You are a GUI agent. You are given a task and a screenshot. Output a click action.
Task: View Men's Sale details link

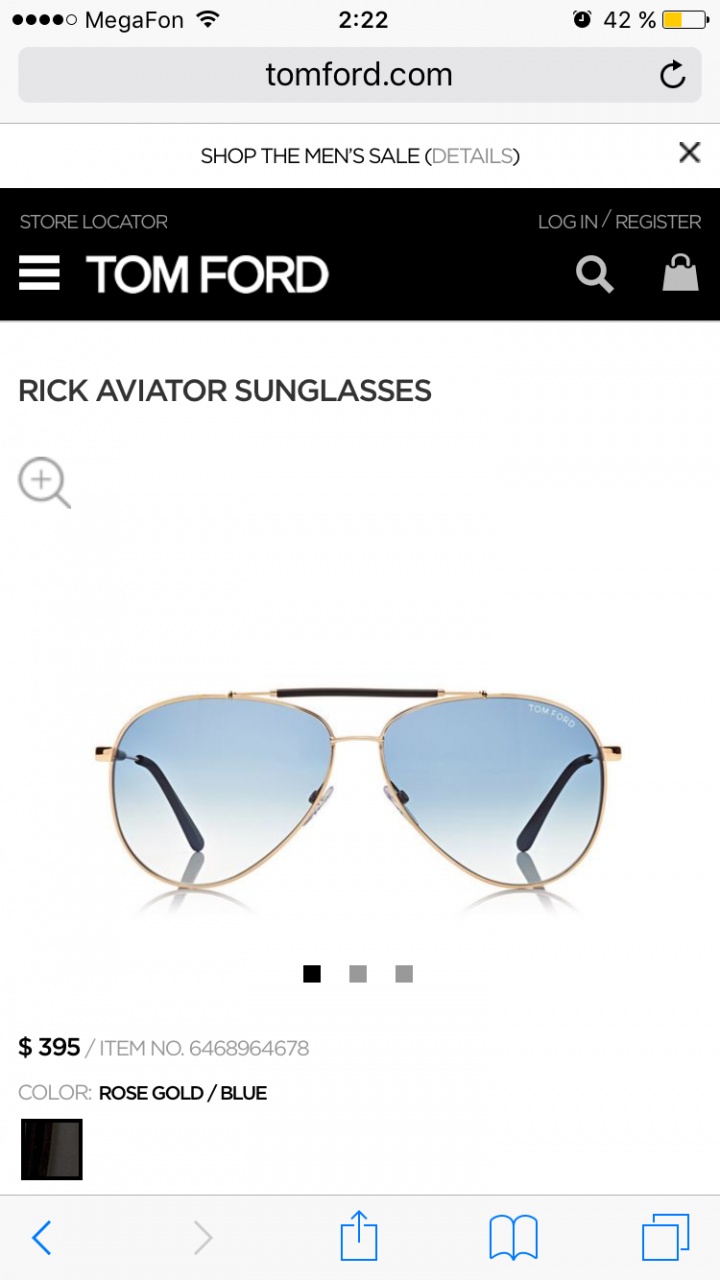(473, 156)
